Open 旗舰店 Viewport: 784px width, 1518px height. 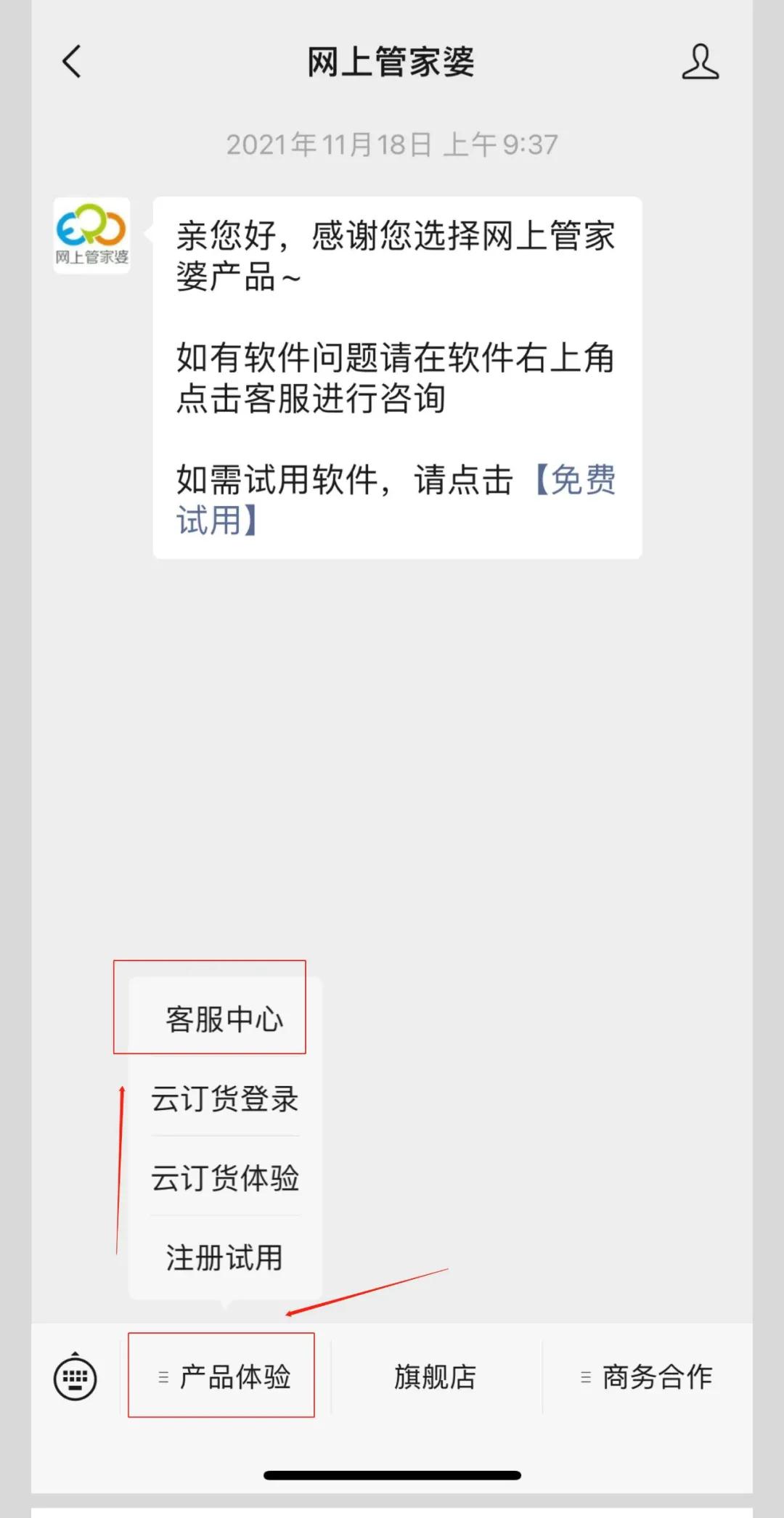pyautogui.click(x=436, y=1376)
